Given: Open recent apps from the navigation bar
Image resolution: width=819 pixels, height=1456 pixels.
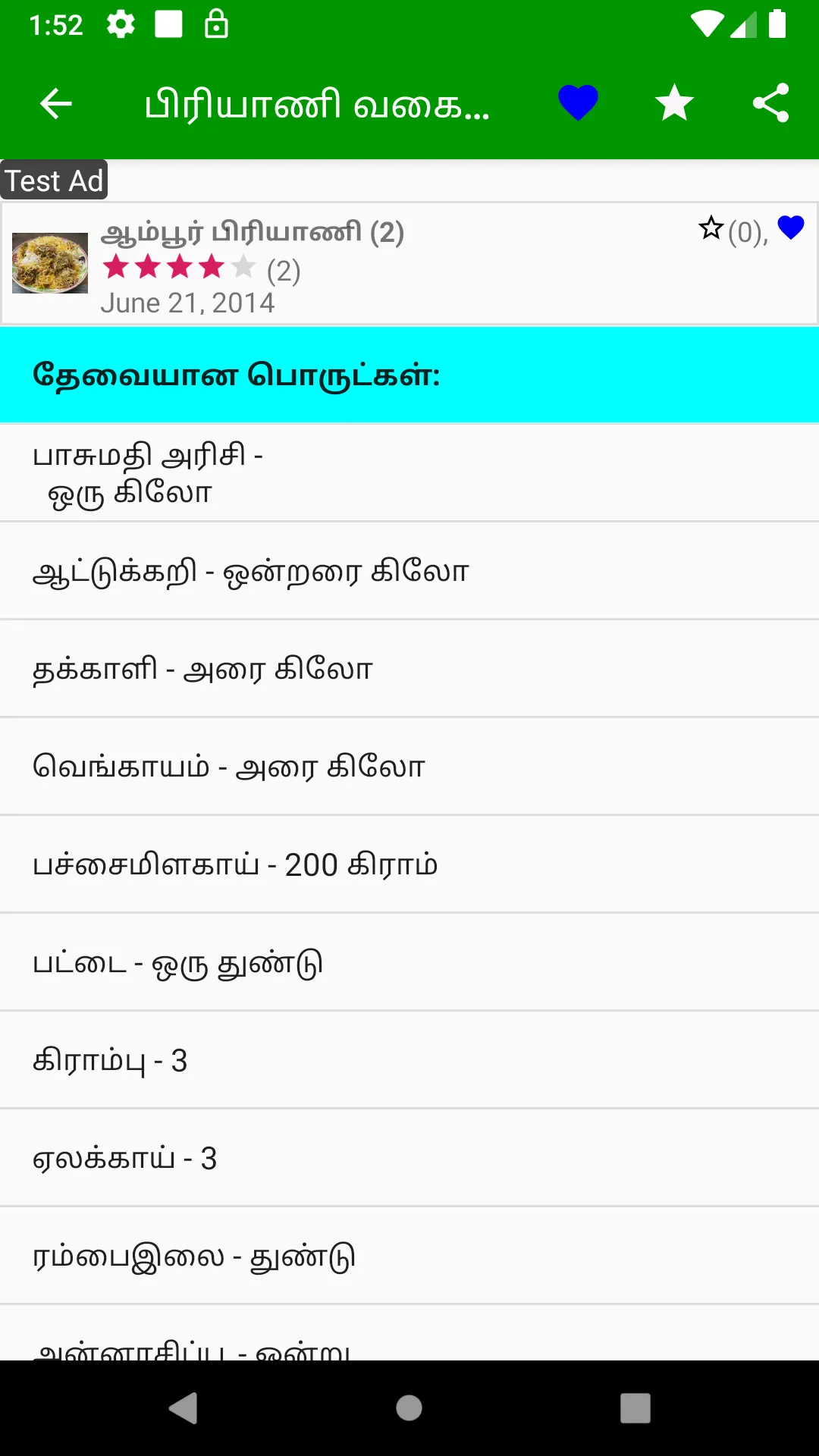Looking at the screenshot, I should [635, 1408].
